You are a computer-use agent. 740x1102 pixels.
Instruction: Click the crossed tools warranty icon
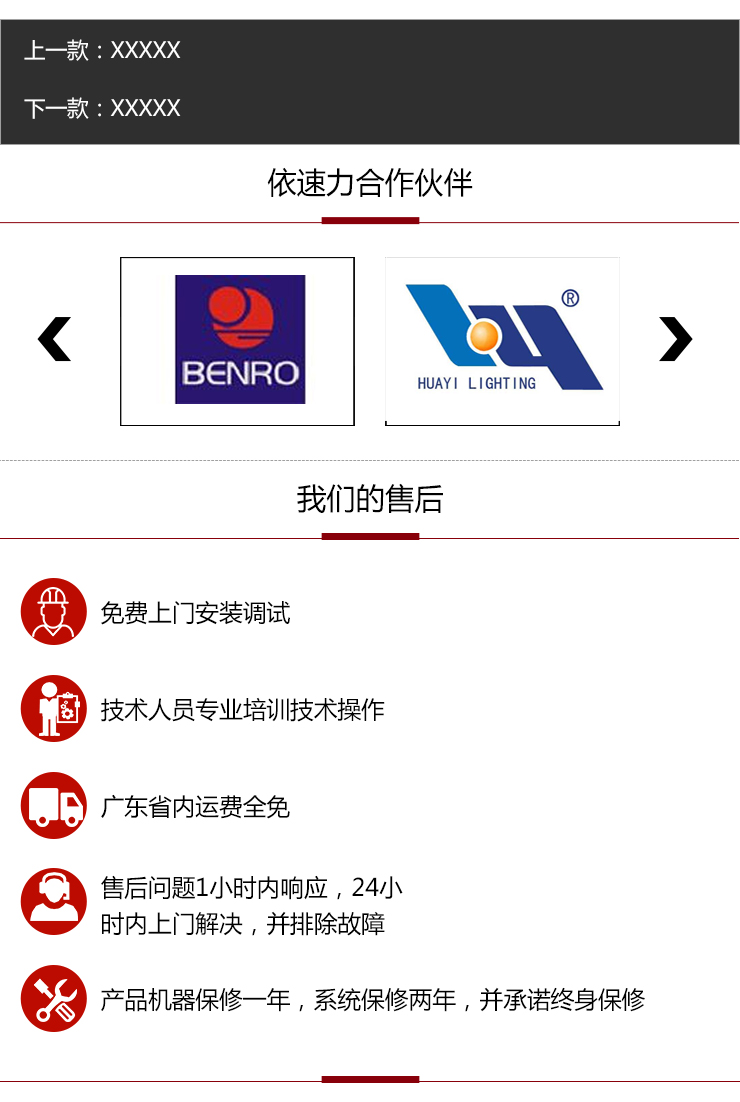pos(53,997)
